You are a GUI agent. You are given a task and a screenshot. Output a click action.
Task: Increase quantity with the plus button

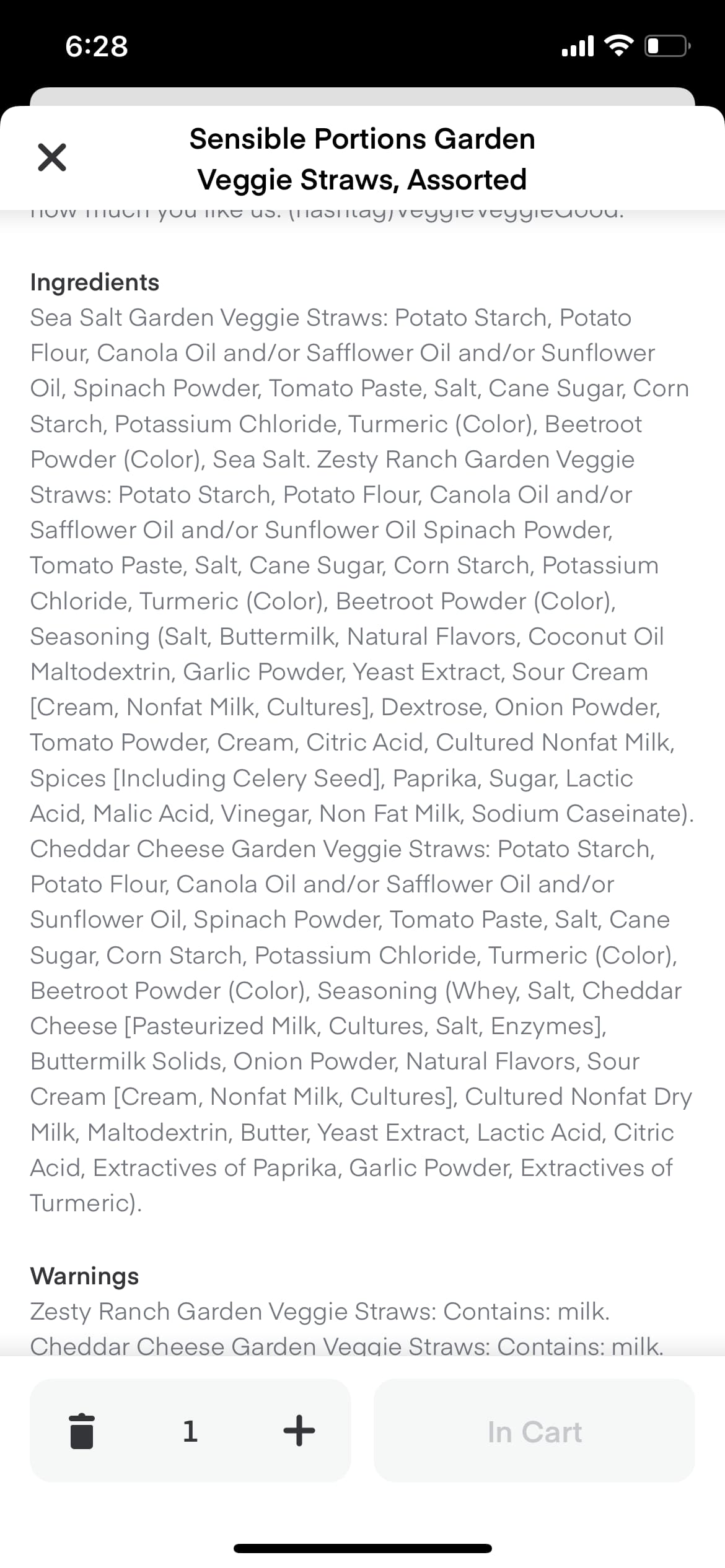[299, 1431]
